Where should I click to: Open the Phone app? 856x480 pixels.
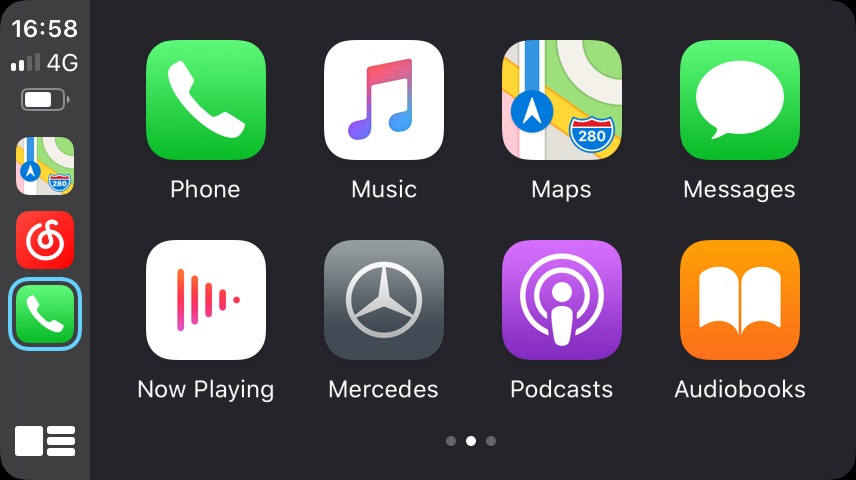point(205,100)
